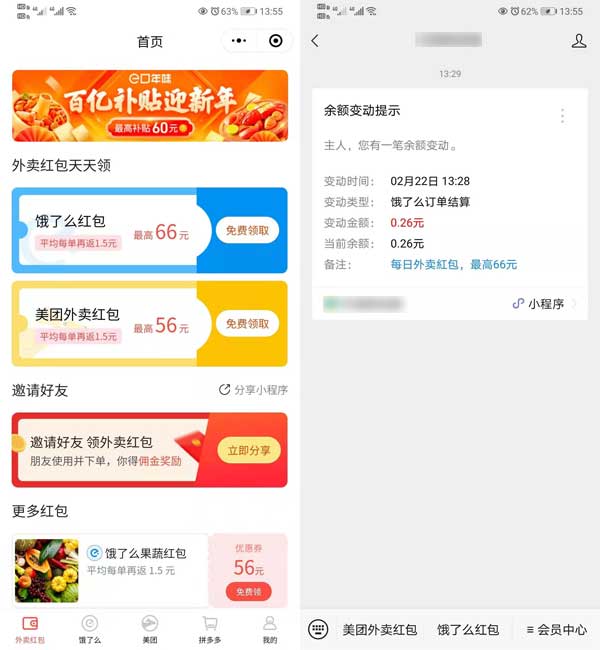Open the account profile icon in chat

click(579, 41)
